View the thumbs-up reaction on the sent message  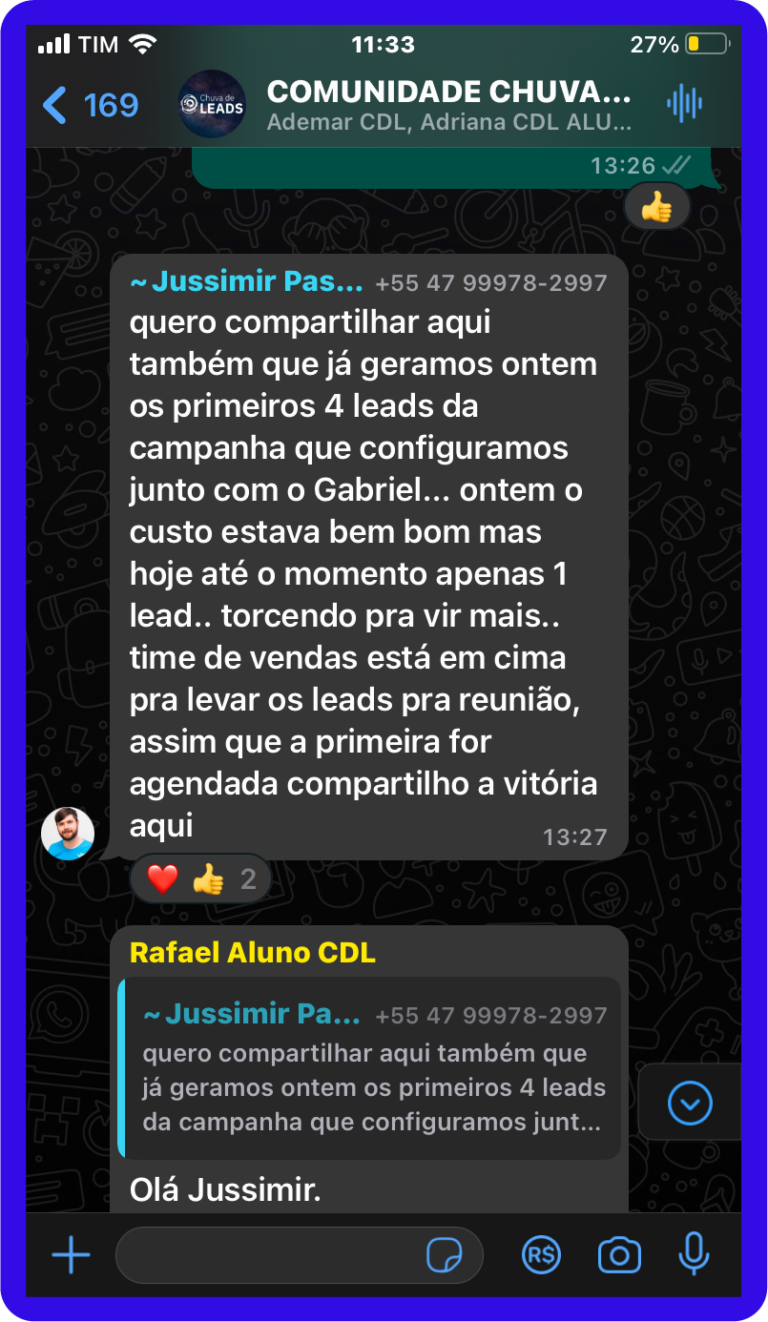point(657,207)
